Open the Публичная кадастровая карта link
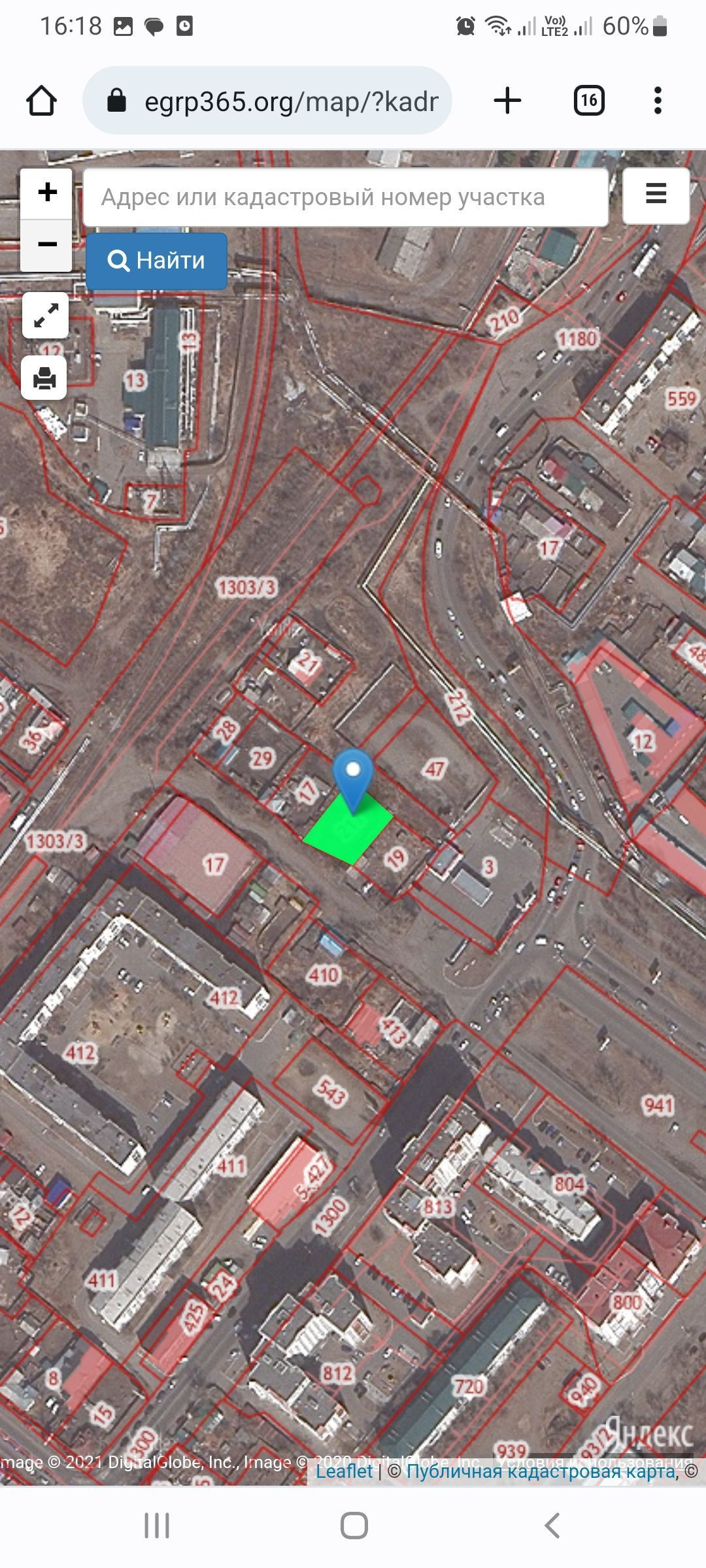706x1568 pixels. click(x=541, y=1471)
